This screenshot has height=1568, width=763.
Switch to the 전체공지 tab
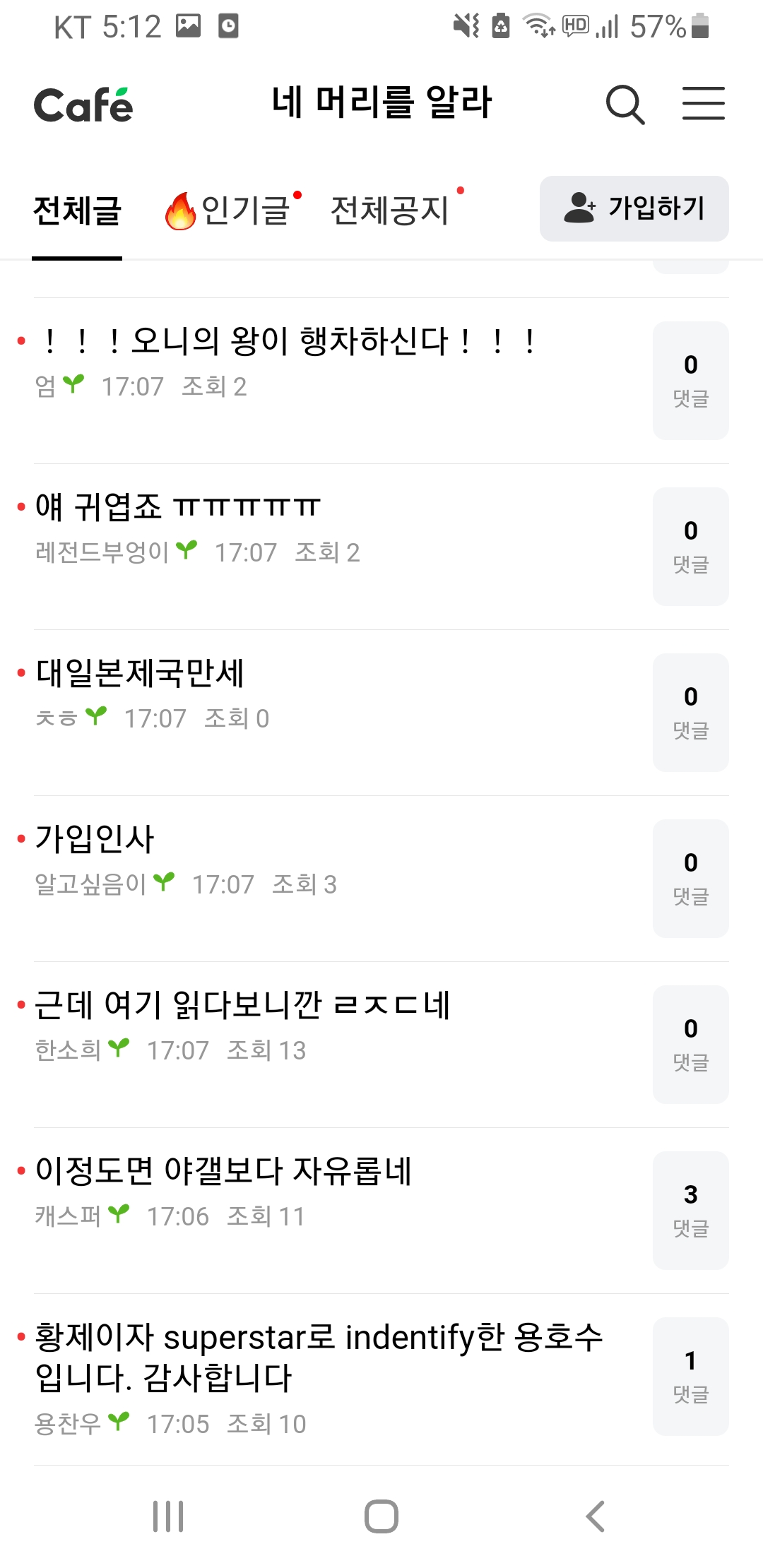(390, 210)
